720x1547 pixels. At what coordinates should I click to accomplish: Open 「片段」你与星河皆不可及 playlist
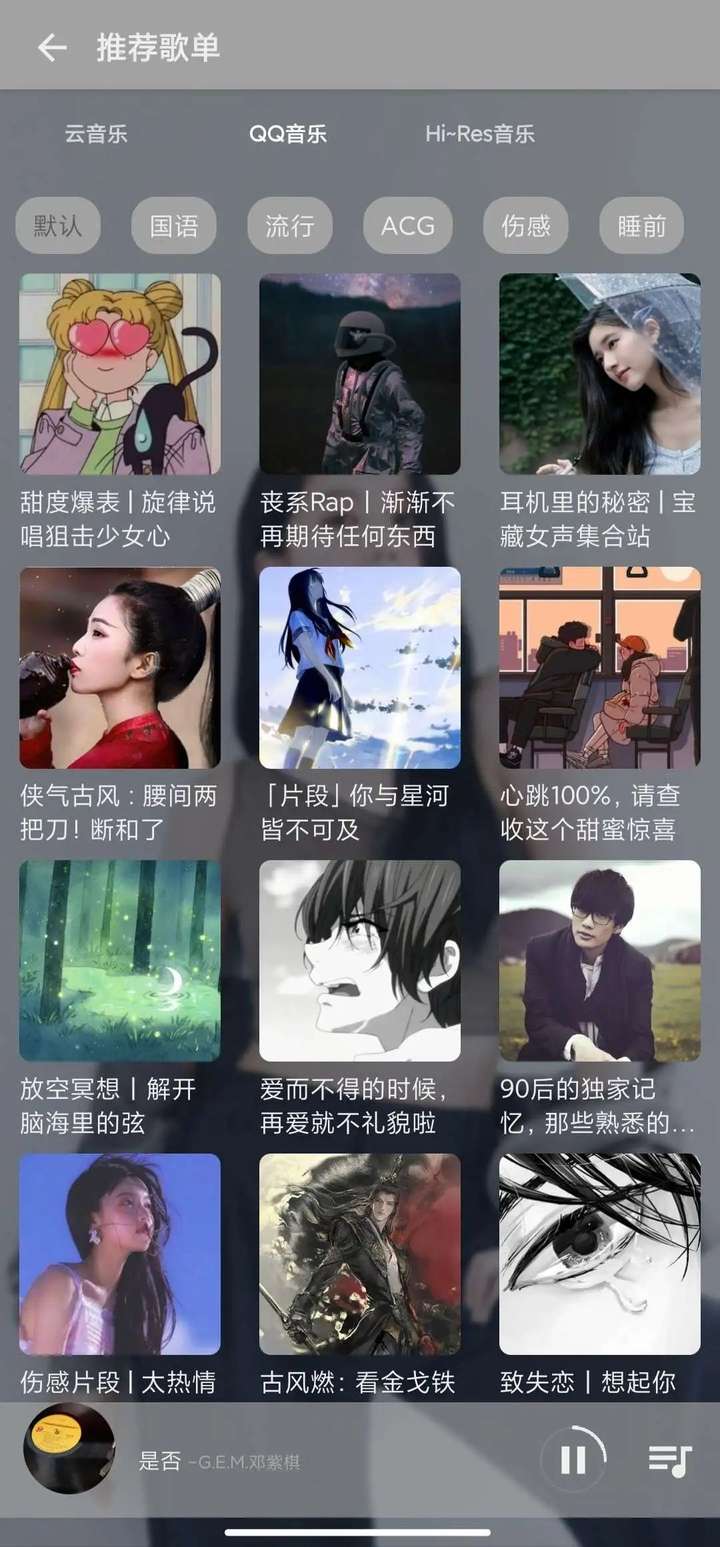coord(360,667)
